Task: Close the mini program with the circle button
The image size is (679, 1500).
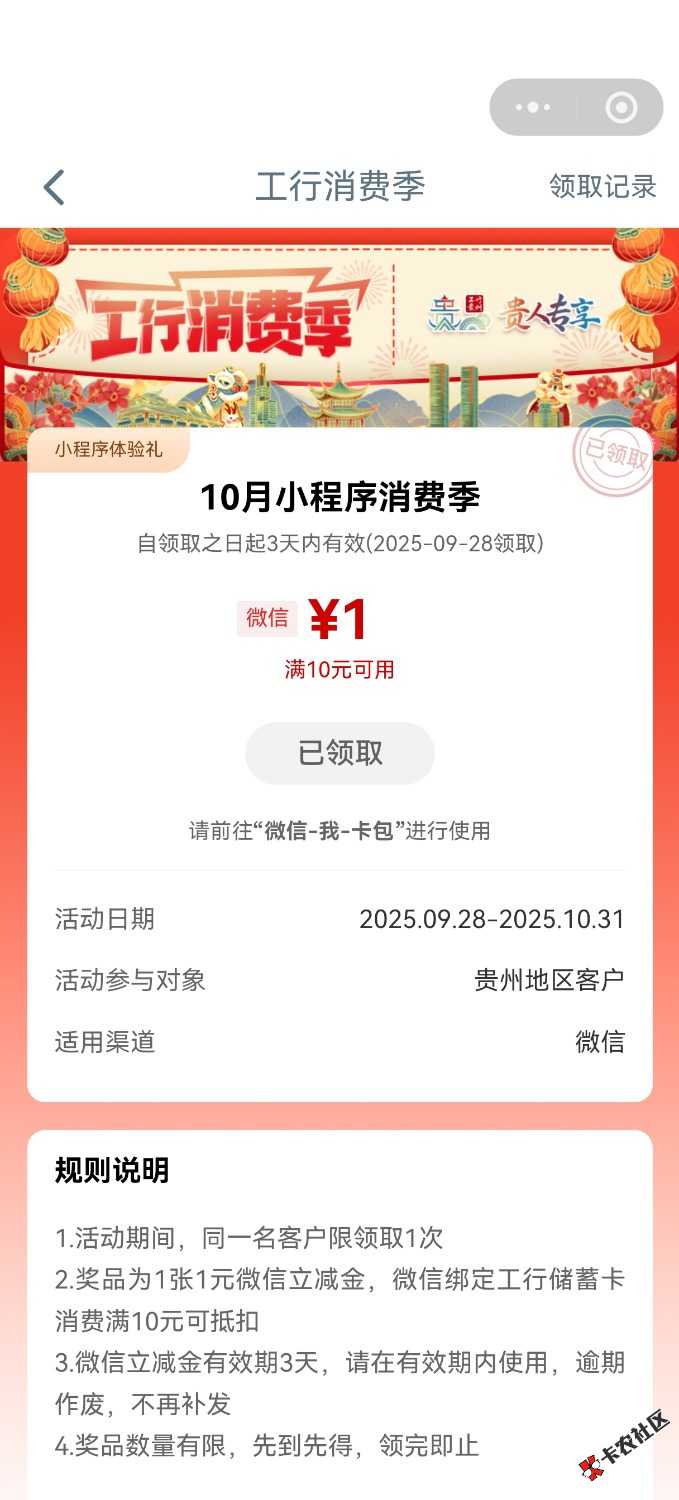Action: (x=621, y=107)
